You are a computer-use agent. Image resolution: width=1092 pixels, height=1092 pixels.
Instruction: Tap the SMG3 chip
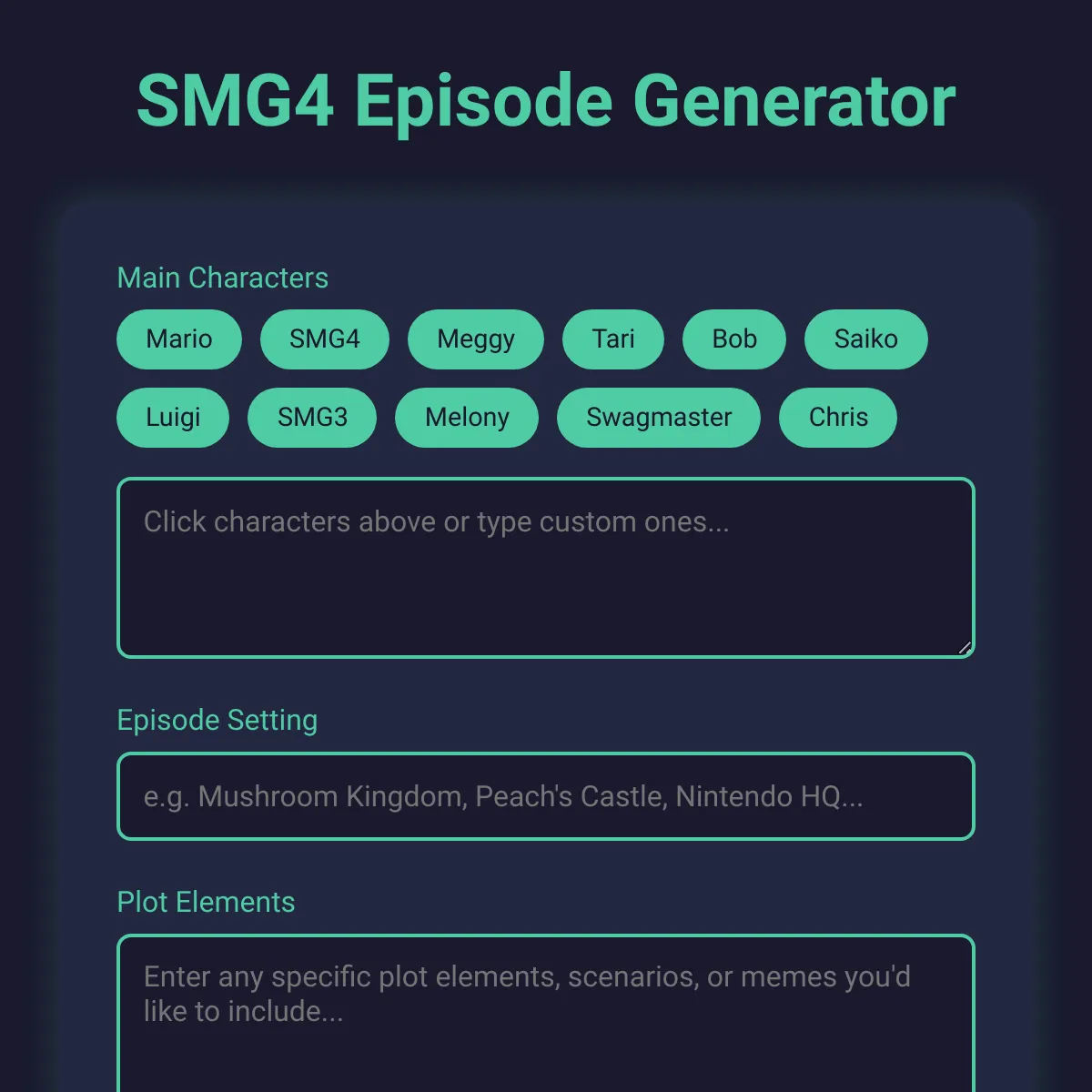pos(312,418)
